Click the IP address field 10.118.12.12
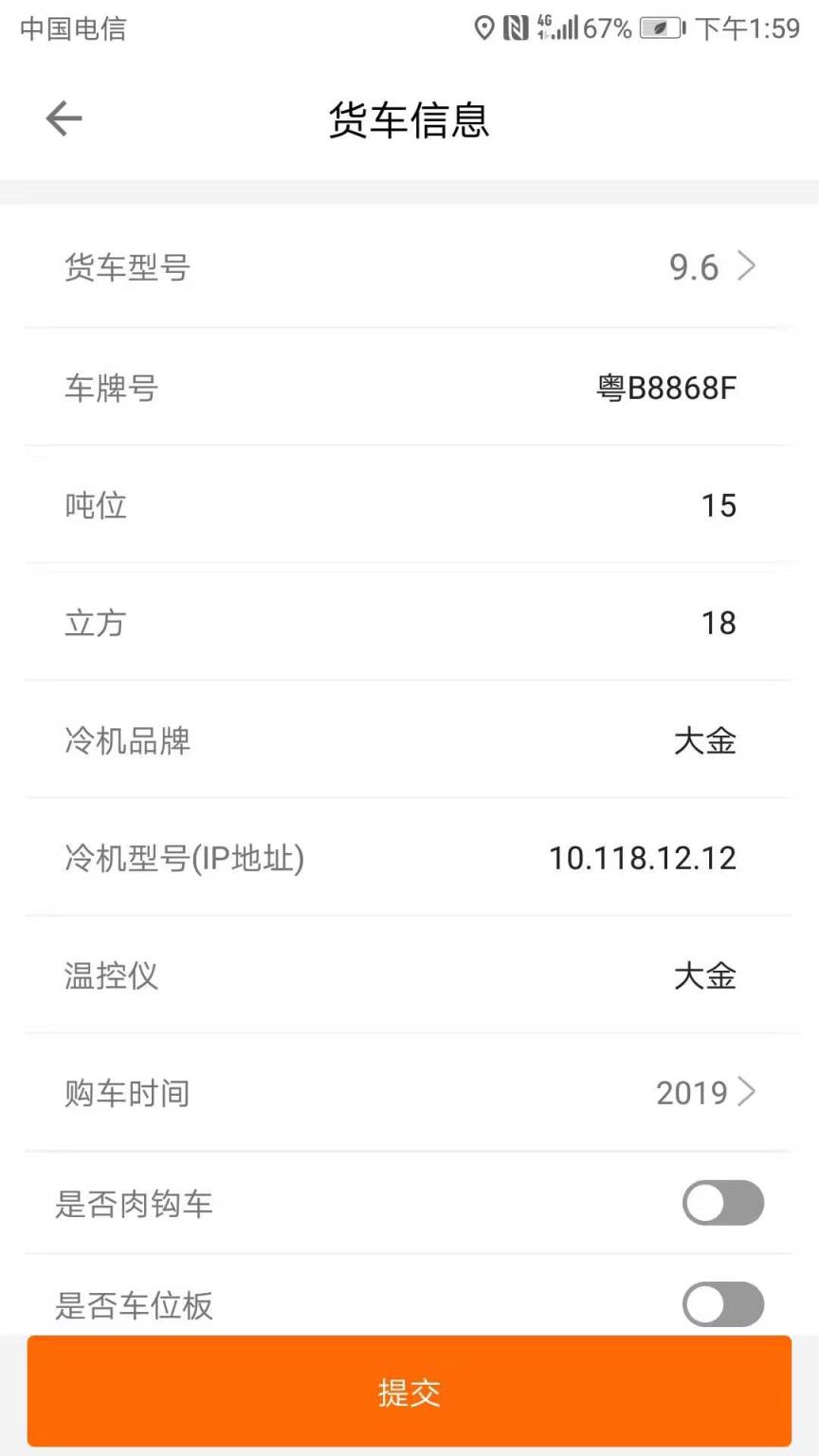The width and height of the screenshot is (819, 1456). (642, 858)
